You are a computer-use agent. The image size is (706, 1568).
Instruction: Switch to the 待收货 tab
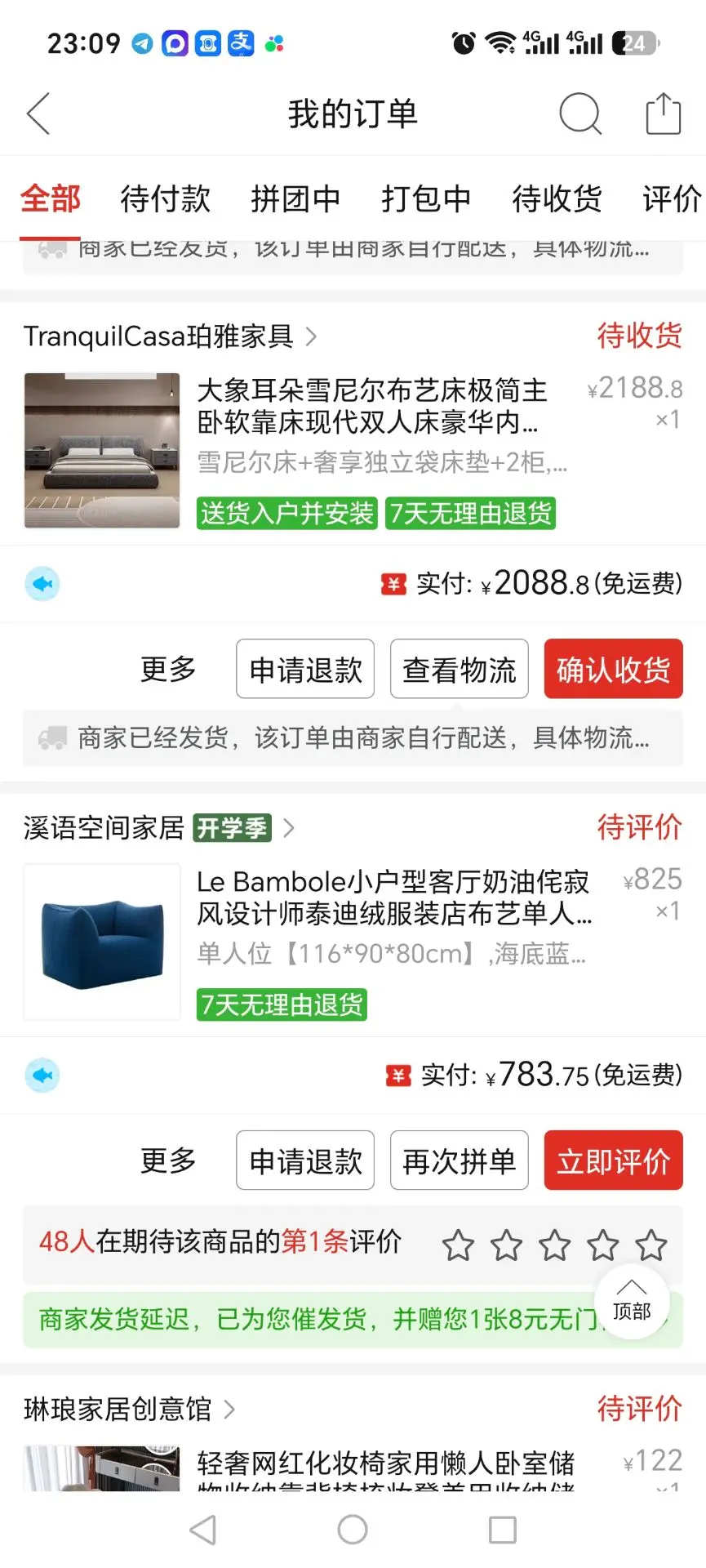pos(557,198)
